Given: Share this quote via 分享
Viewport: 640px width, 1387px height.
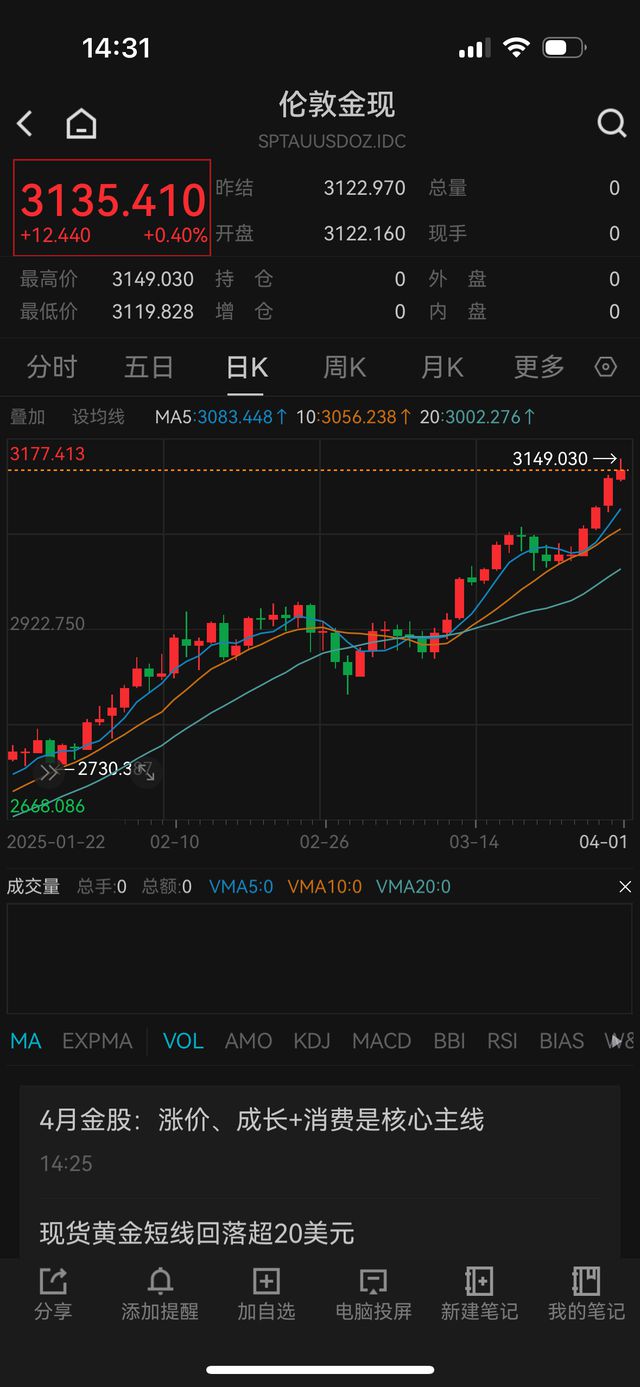Looking at the screenshot, I should [x=53, y=1294].
